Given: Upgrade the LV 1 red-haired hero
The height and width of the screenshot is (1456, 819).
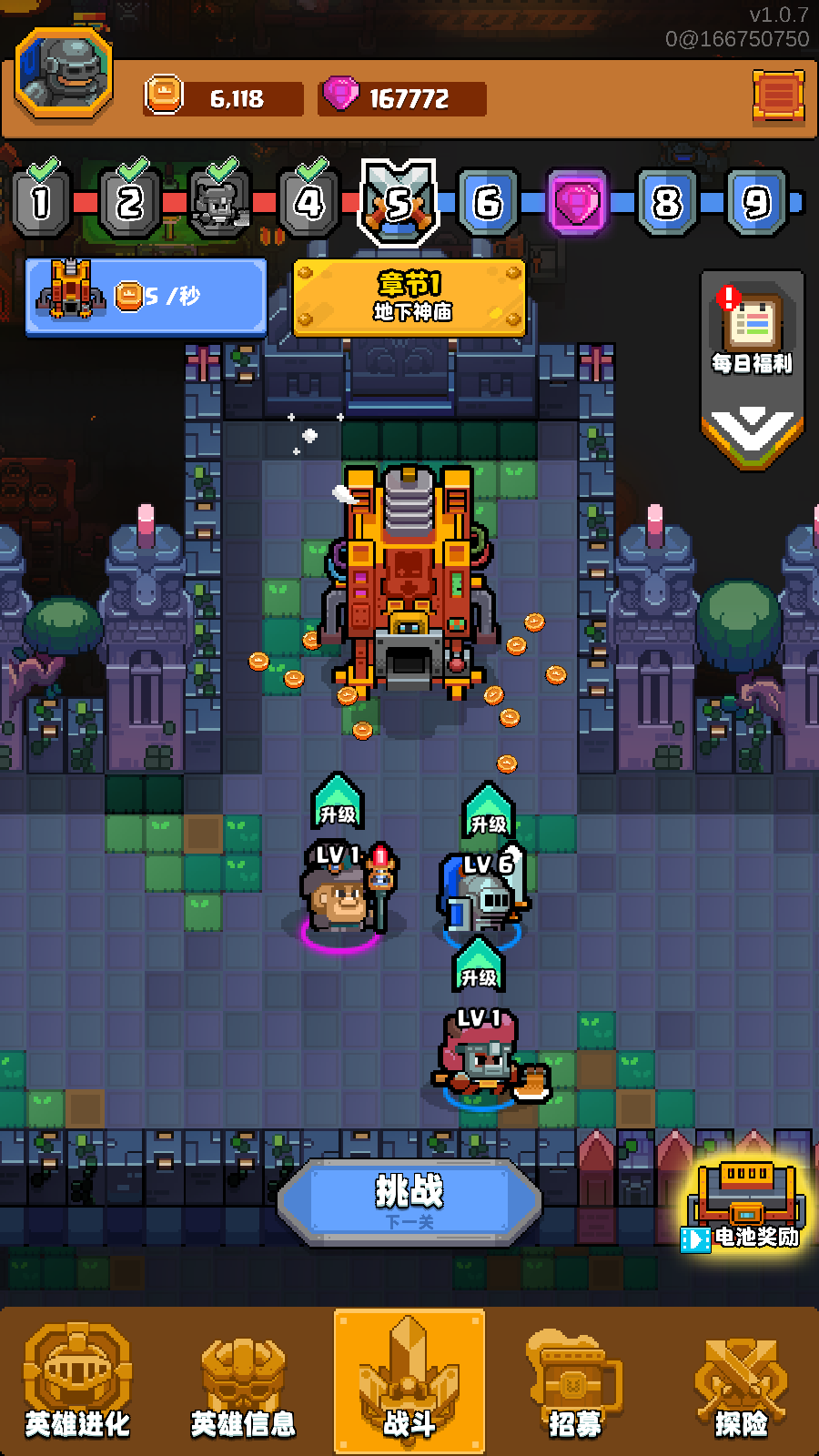Looking at the screenshot, I should [479, 966].
